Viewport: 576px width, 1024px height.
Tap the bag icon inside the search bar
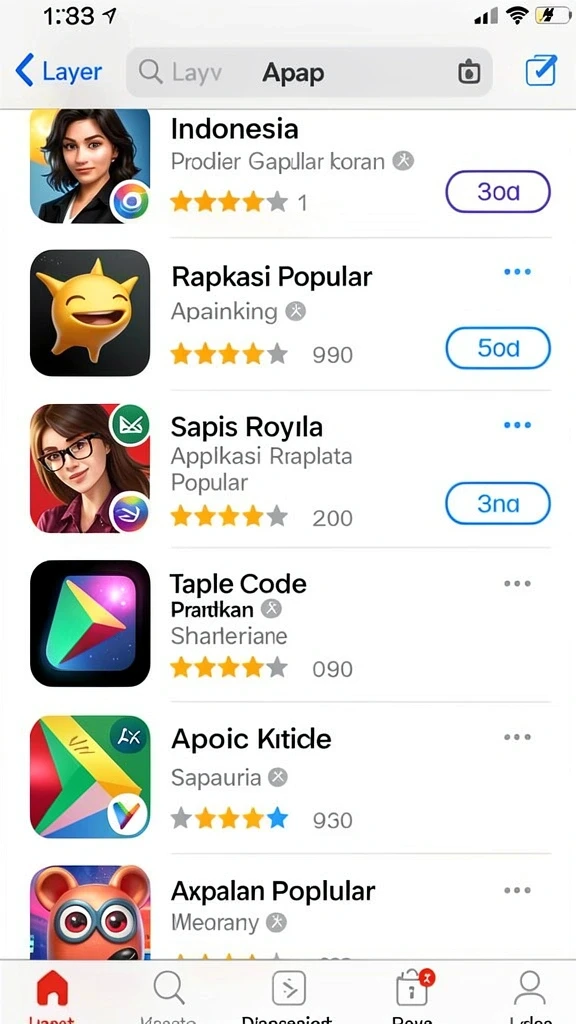(x=469, y=72)
